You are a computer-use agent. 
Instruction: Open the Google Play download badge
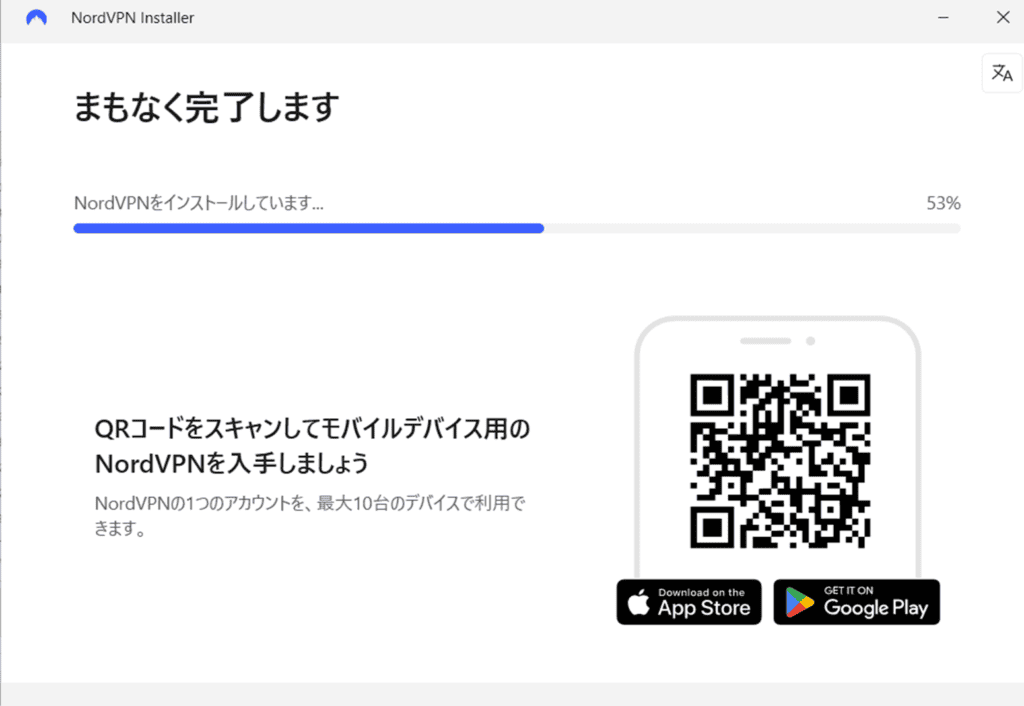tap(856, 602)
